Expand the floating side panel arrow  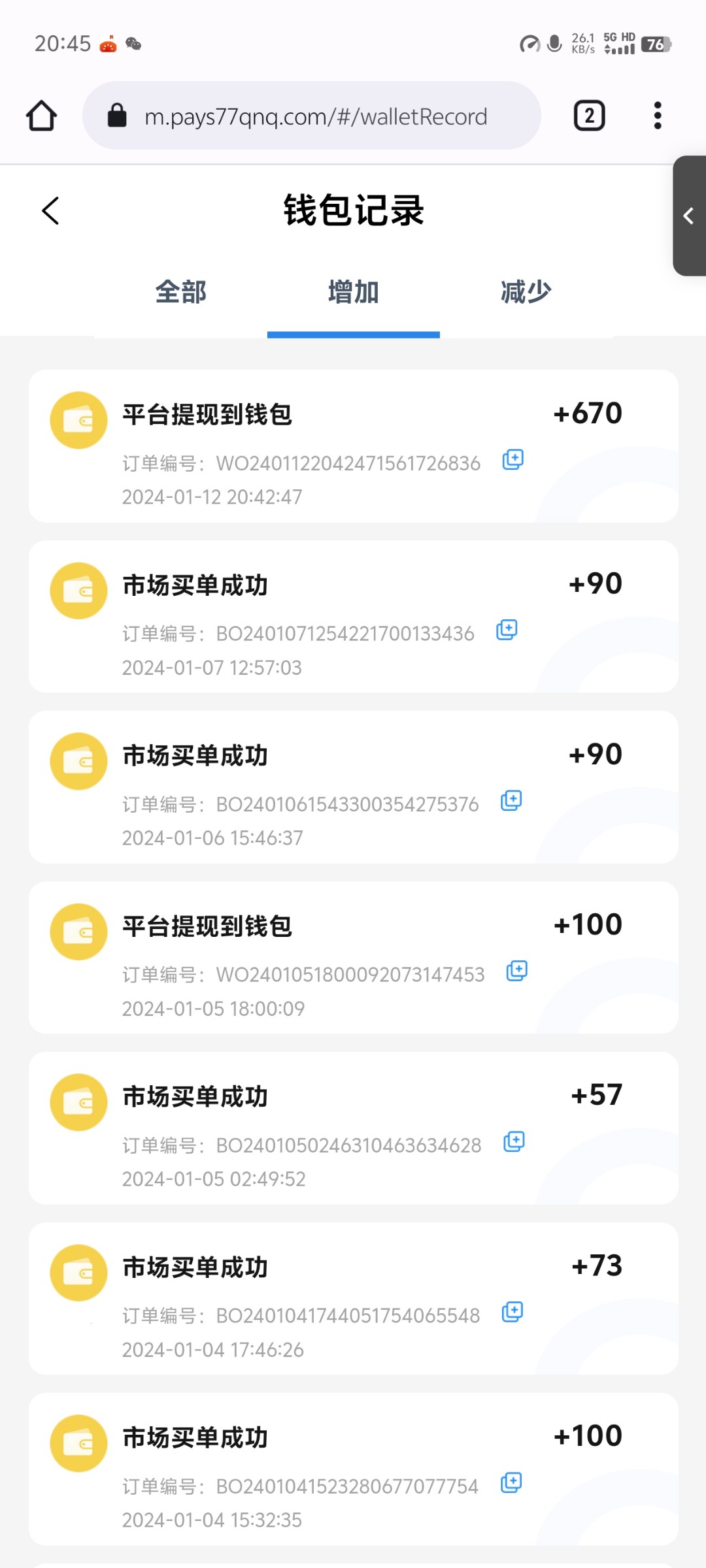[689, 216]
